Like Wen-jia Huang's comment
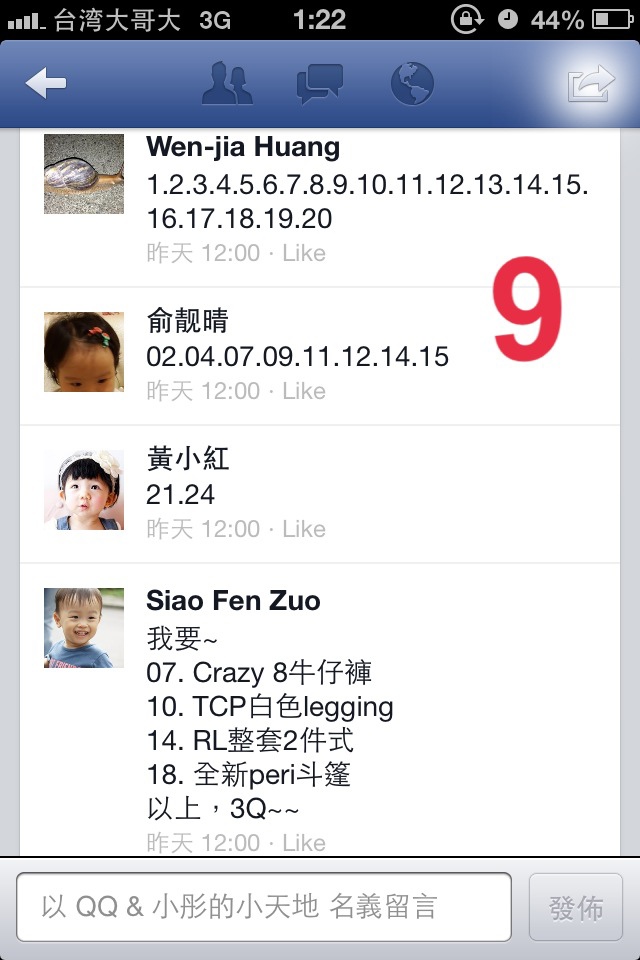Screen dimensions: 640x960 click(304, 254)
